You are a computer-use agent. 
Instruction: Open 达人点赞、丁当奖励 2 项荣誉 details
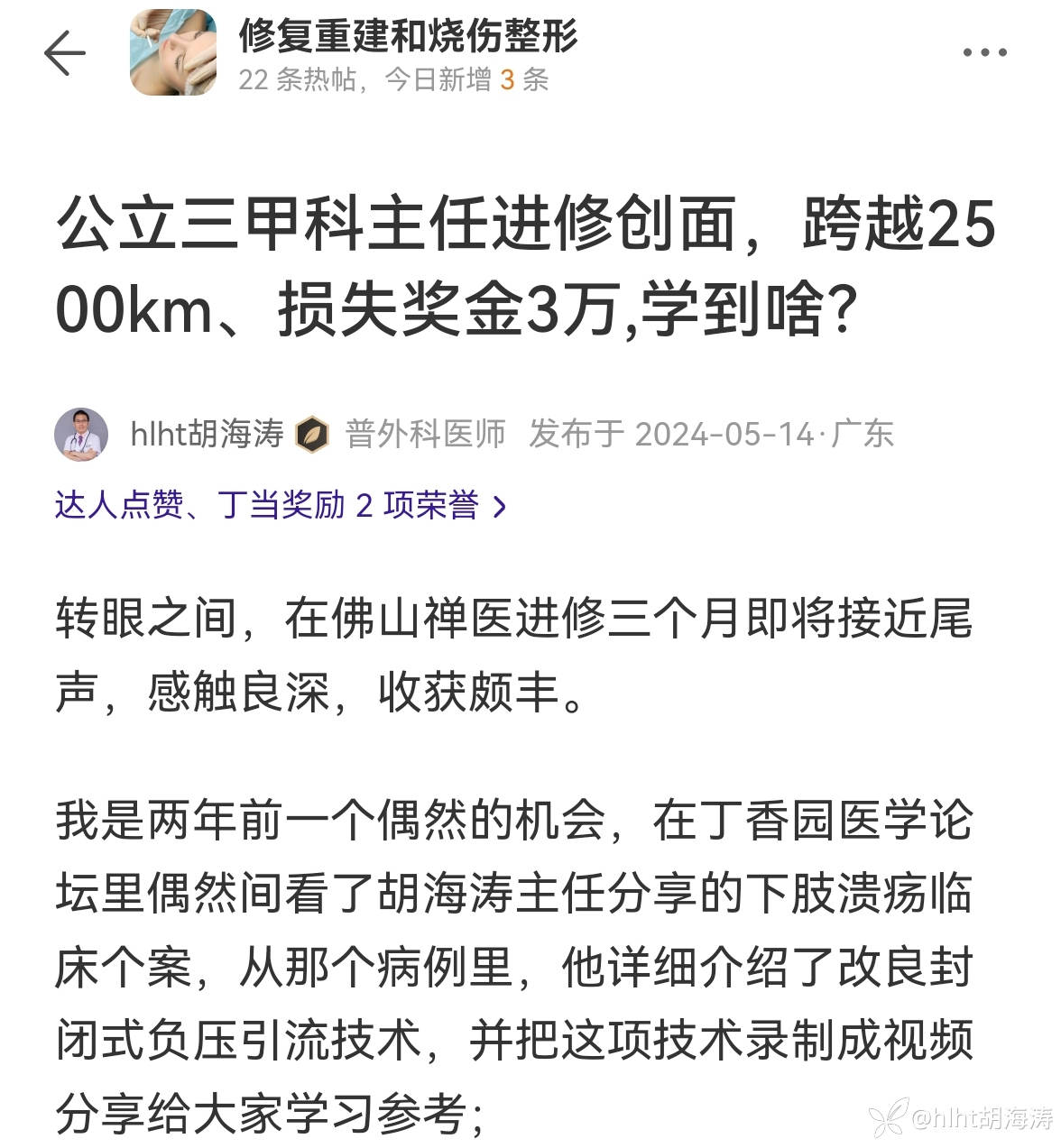[x=280, y=506]
